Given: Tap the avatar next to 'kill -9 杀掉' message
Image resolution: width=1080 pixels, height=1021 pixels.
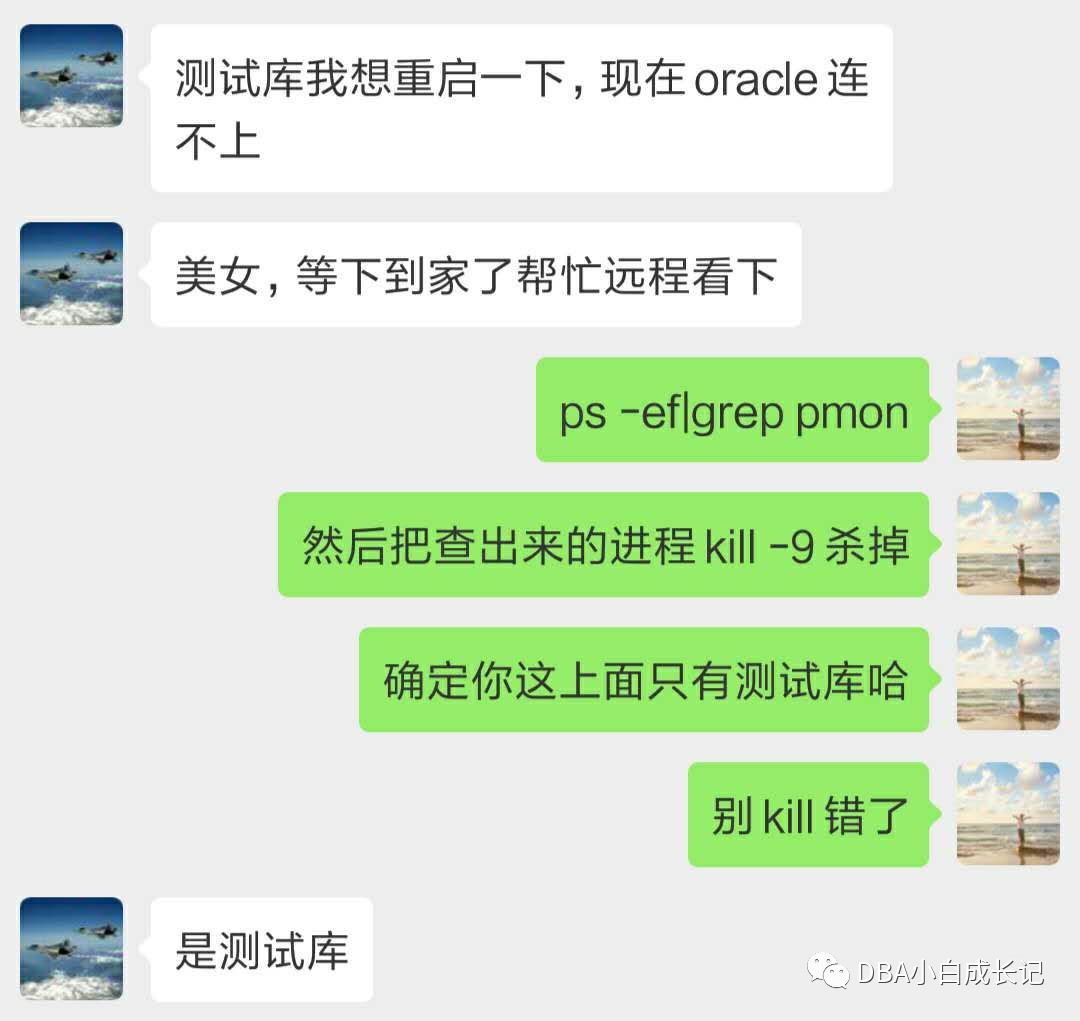Looking at the screenshot, I should (1008, 544).
